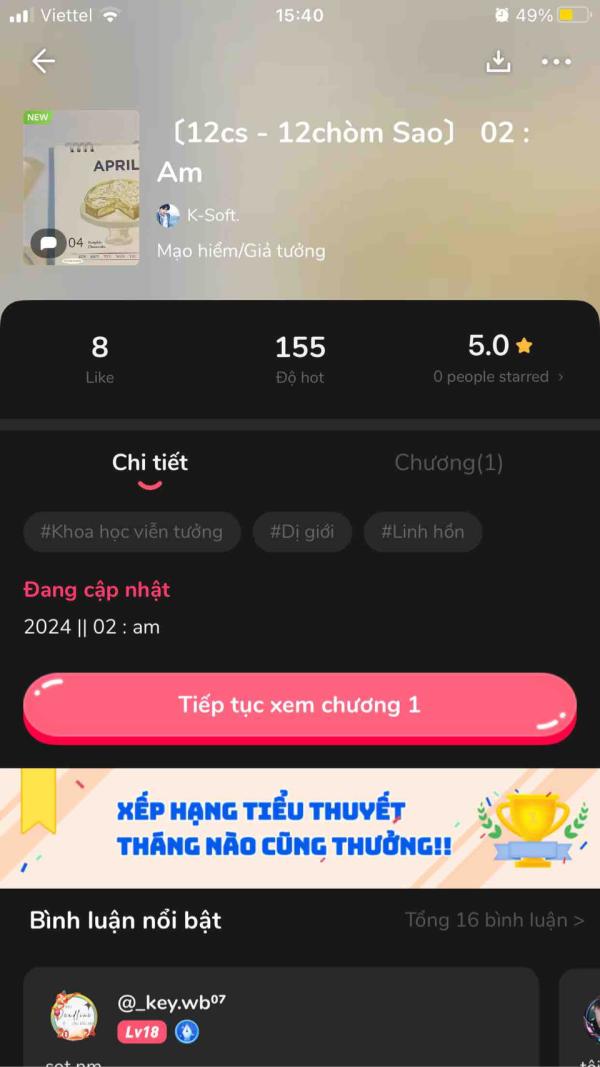Open the story cover image
Image resolution: width=600 pixels, height=1067 pixels.
coord(81,188)
